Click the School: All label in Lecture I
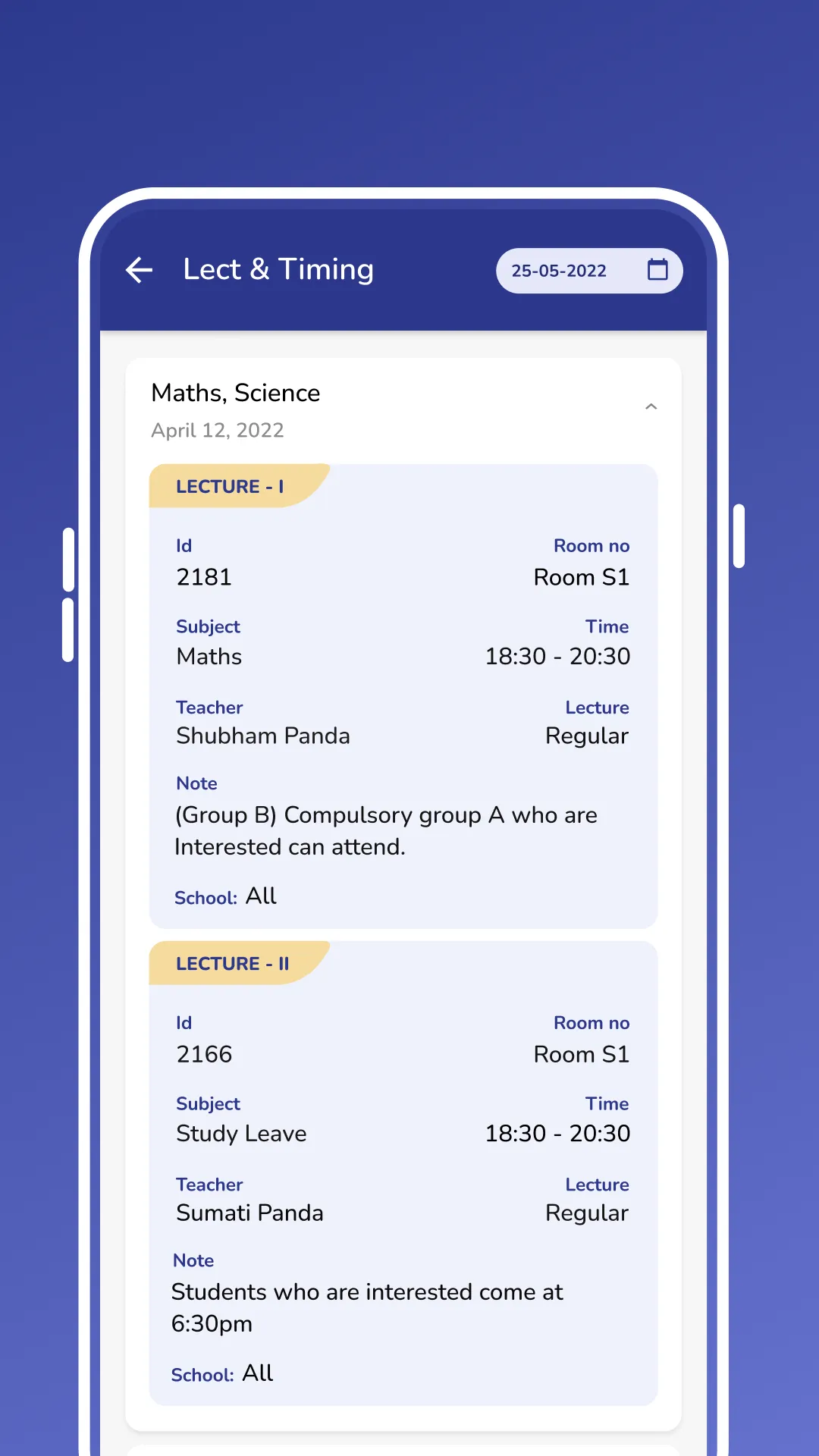Screen dimensions: 819x1456 [x=225, y=896]
